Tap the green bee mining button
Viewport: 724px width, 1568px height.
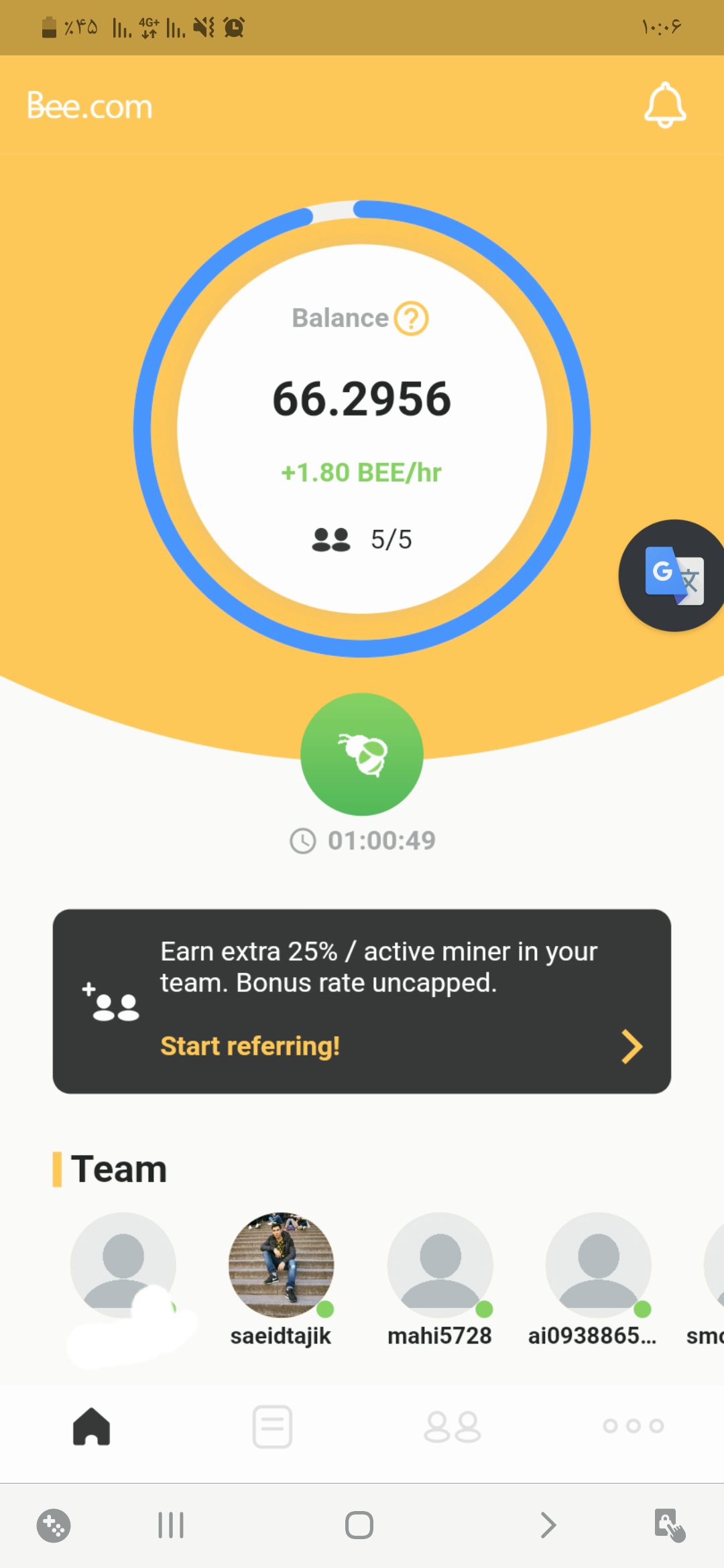(x=362, y=754)
